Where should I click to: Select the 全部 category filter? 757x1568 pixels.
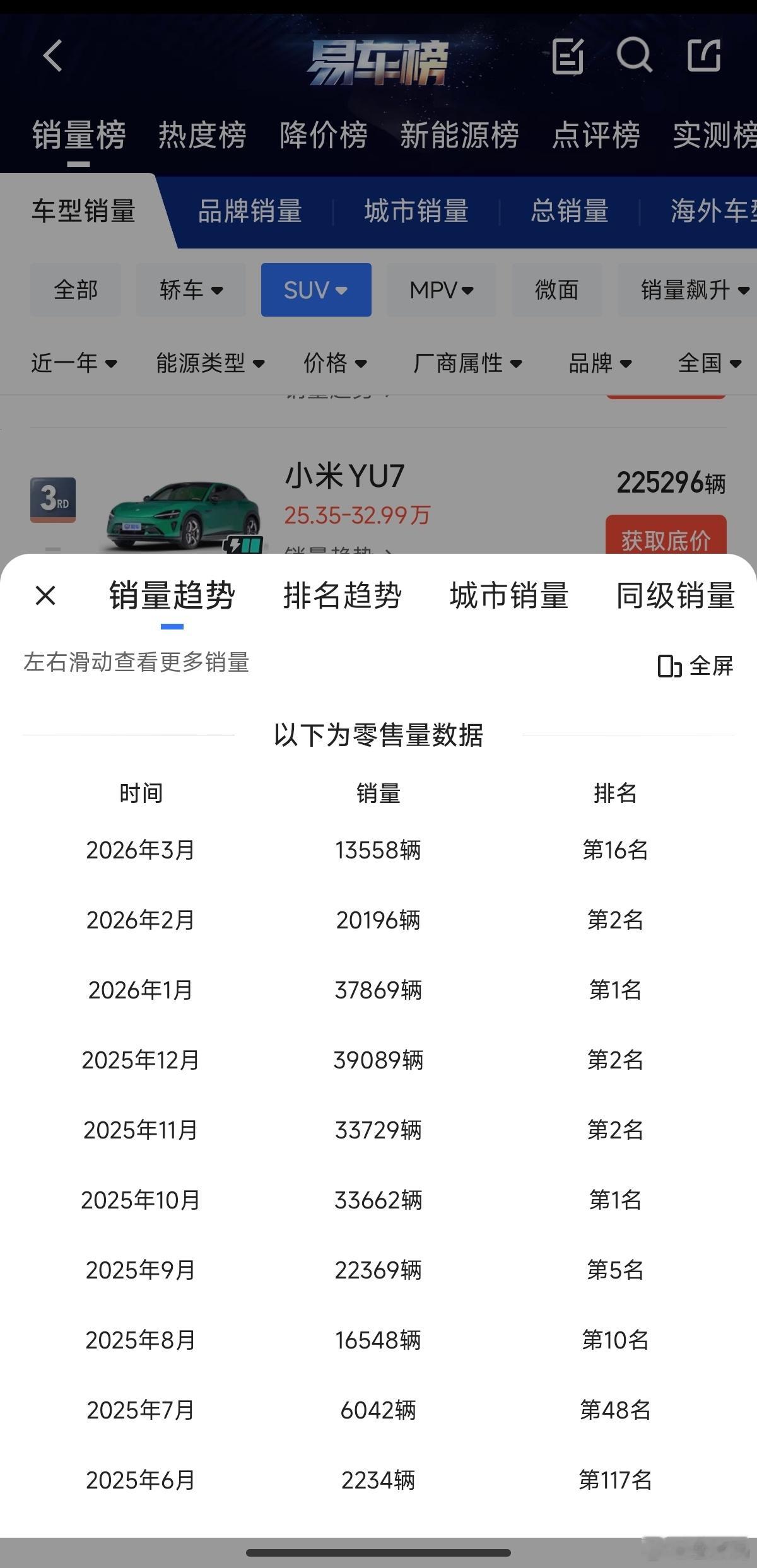point(75,290)
